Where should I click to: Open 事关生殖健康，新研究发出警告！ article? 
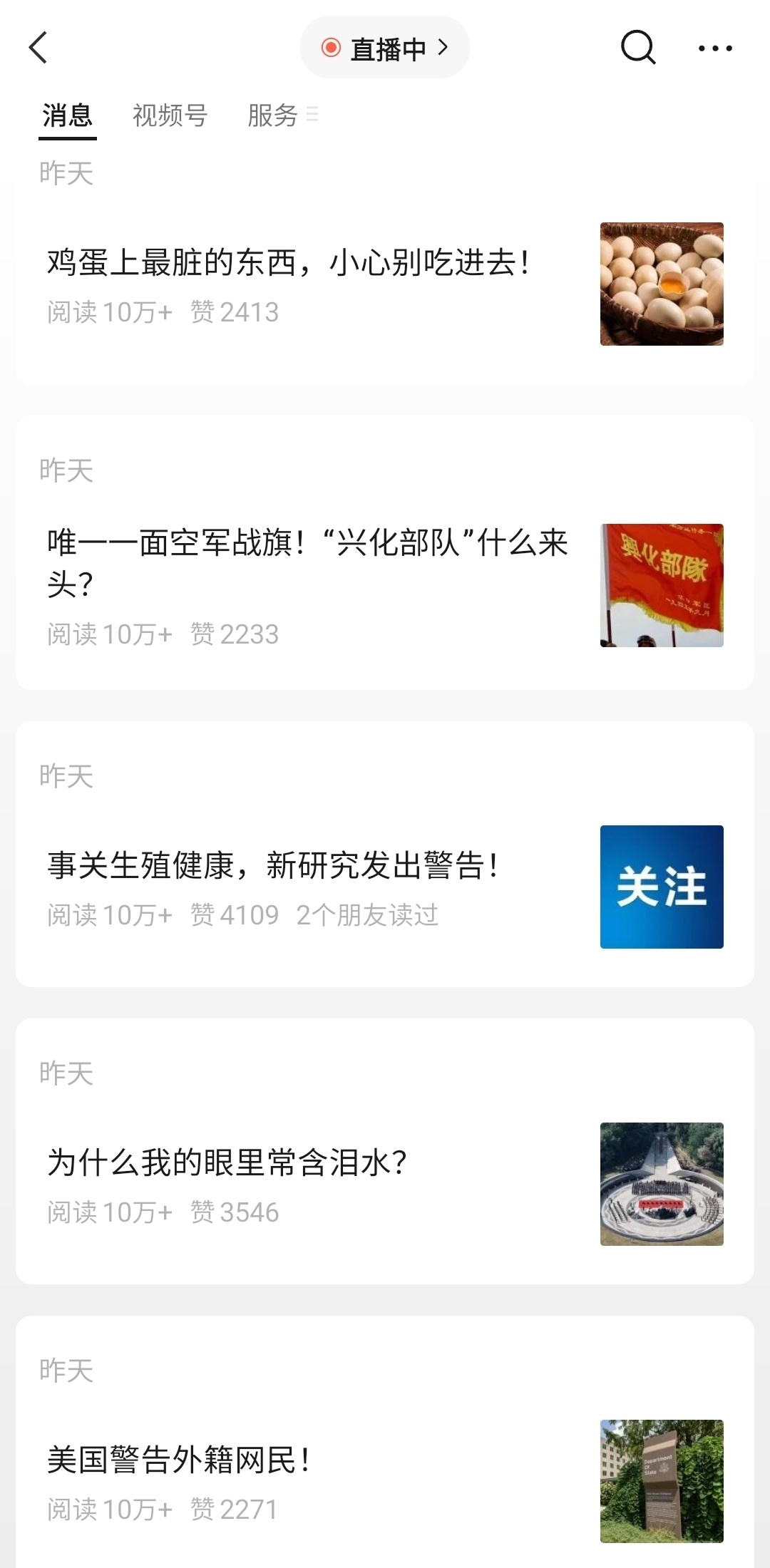click(385, 854)
